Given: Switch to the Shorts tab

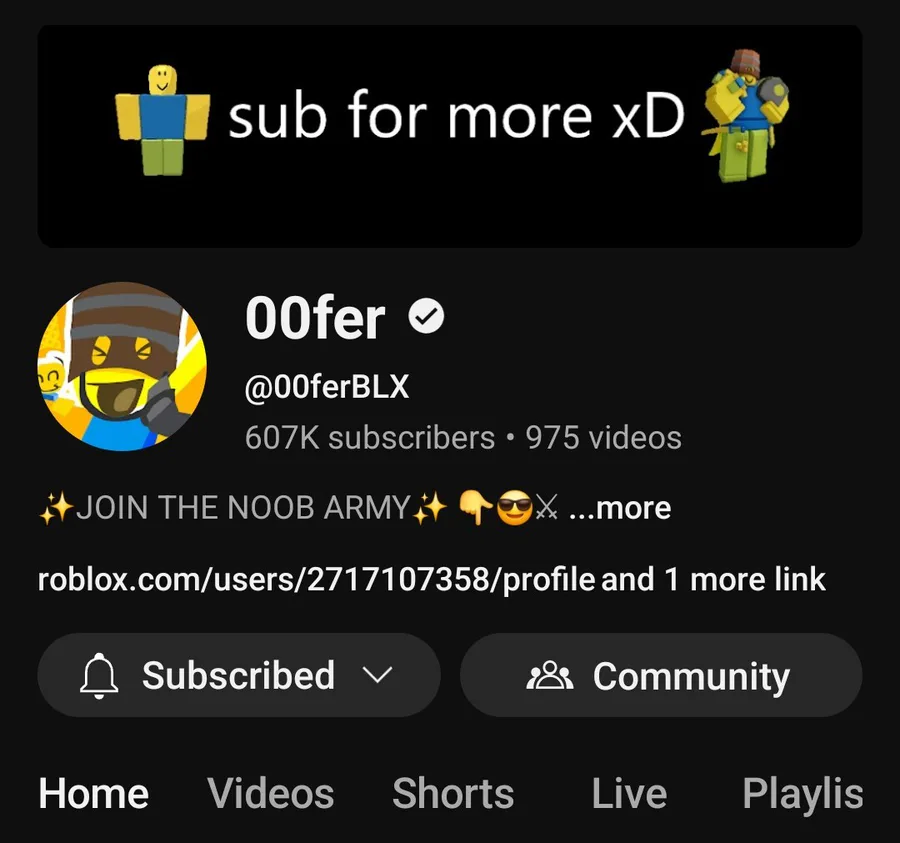Looking at the screenshot, I should (453, 794).
